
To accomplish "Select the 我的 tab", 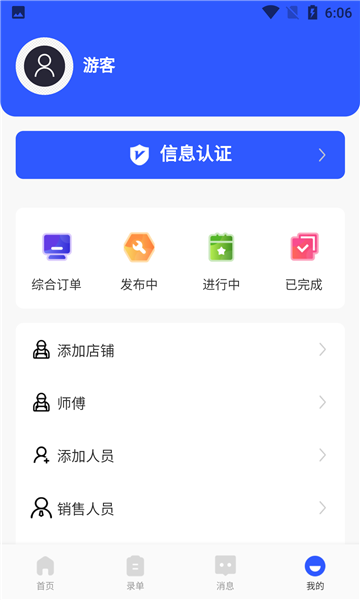I will pos(315,572).
